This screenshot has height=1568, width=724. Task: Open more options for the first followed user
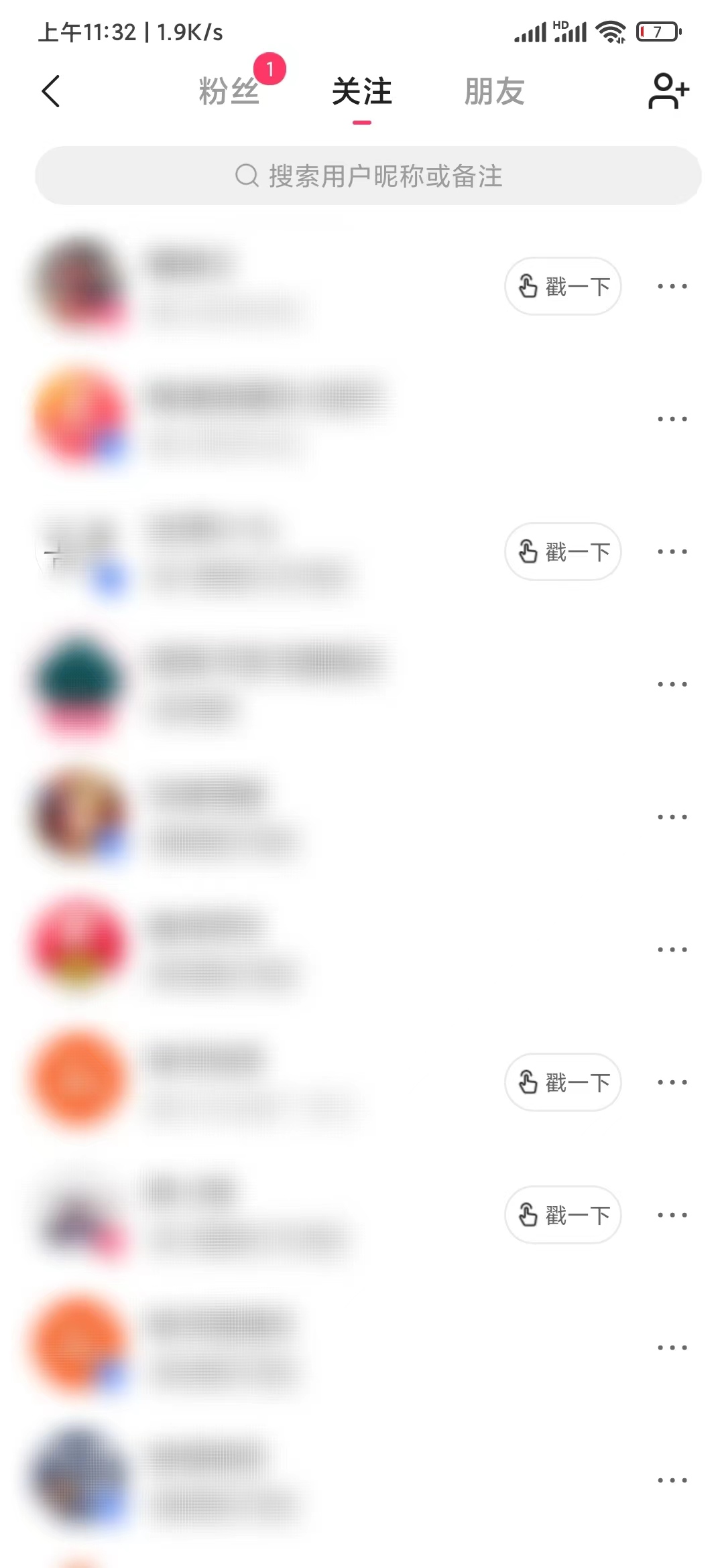coord(672,285)
